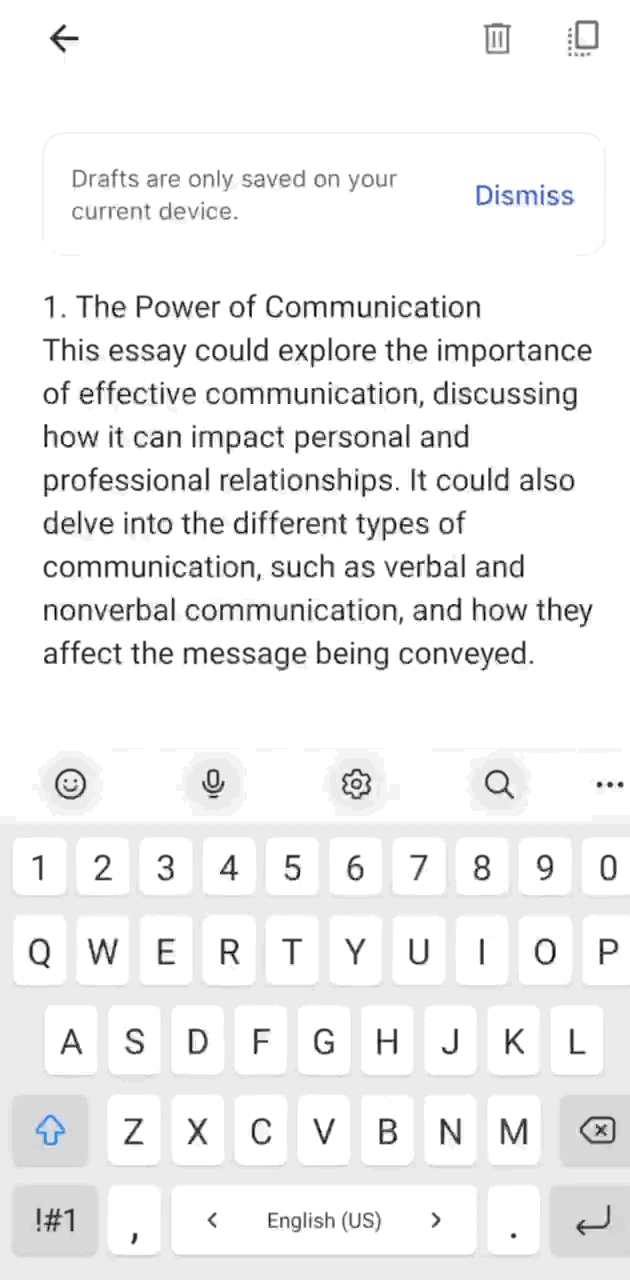630x1280 pixels.
Task: Delete this draft with the trash icon
Action: tap(497, 39)
